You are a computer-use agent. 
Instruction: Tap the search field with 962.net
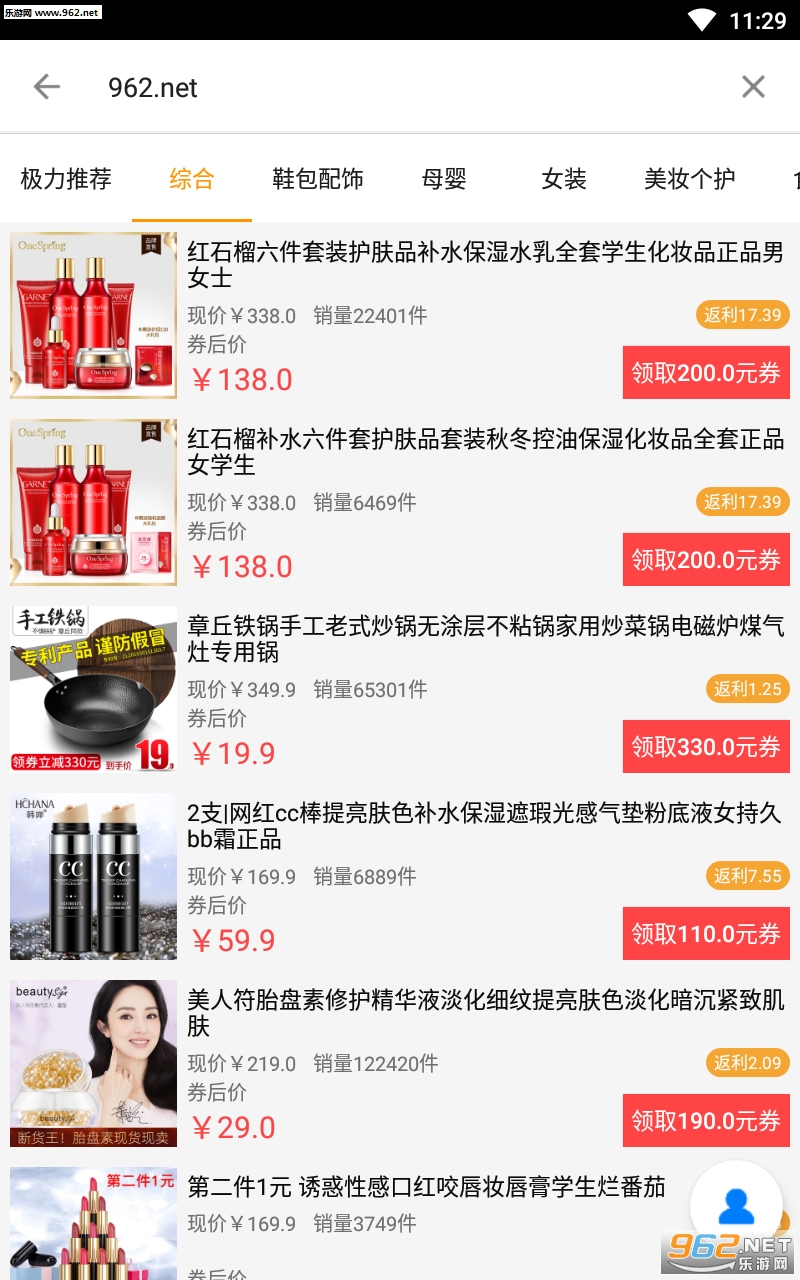point(400,87)
